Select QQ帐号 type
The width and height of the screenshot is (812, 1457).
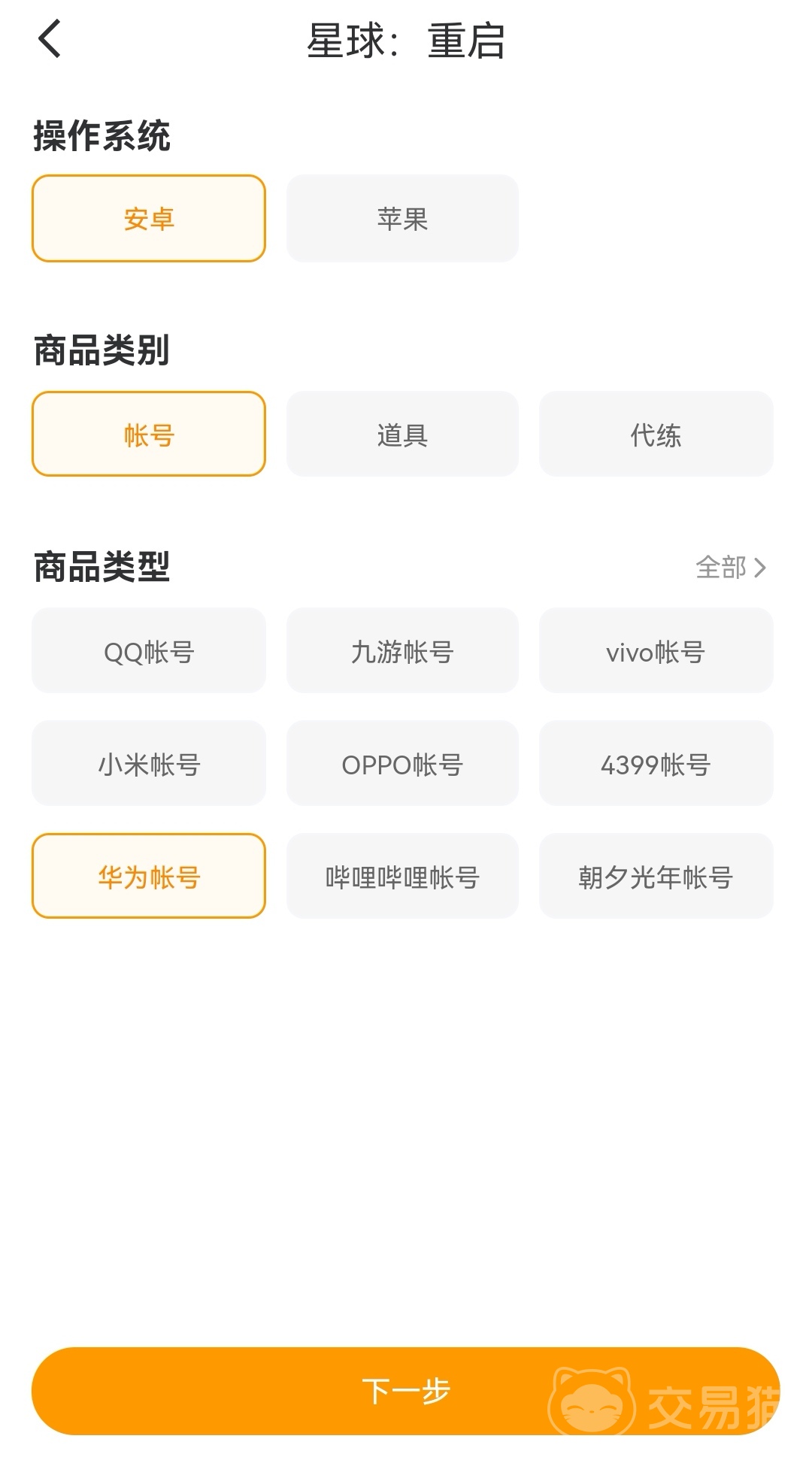click(149, 651)
